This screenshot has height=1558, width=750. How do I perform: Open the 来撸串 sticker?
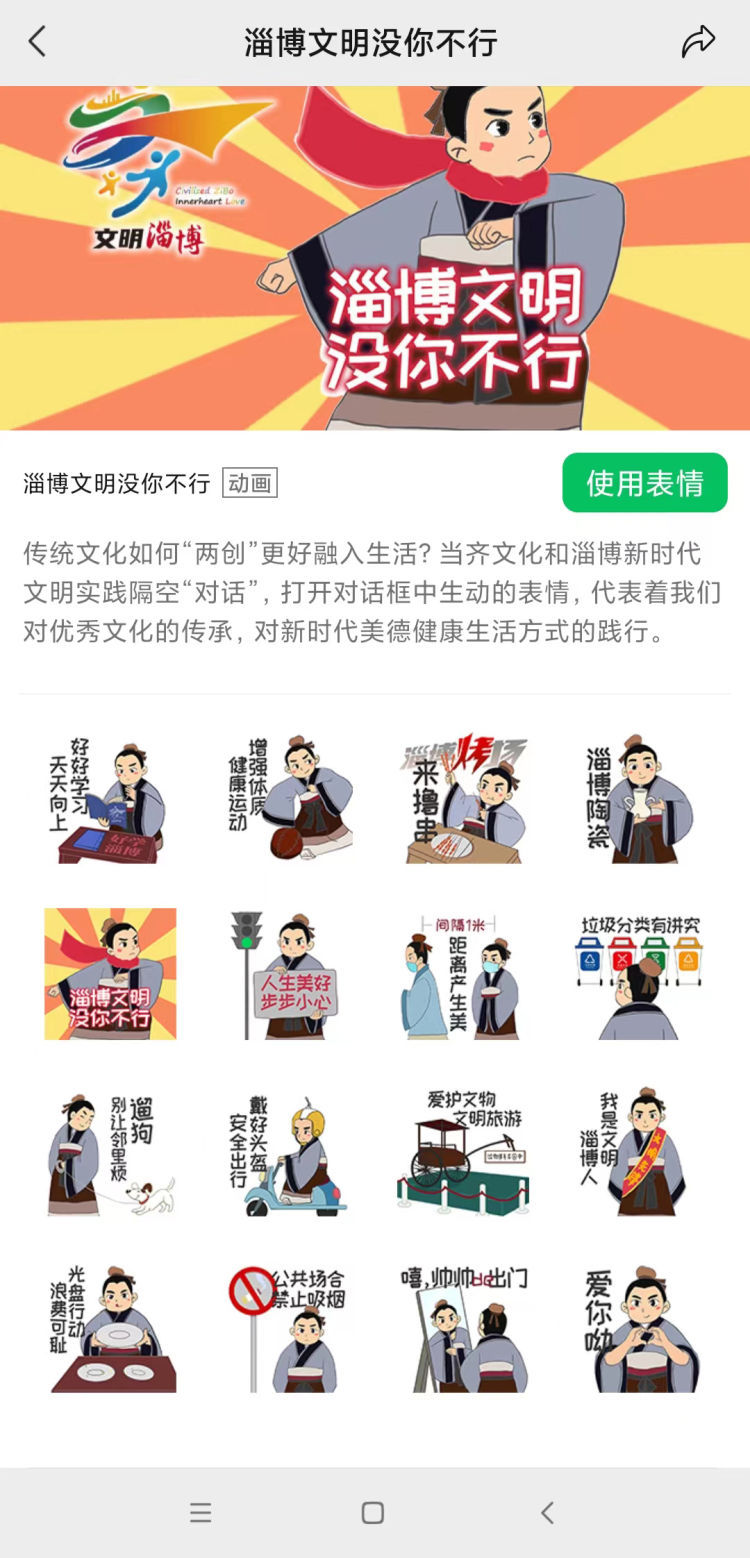pos(463,798)
